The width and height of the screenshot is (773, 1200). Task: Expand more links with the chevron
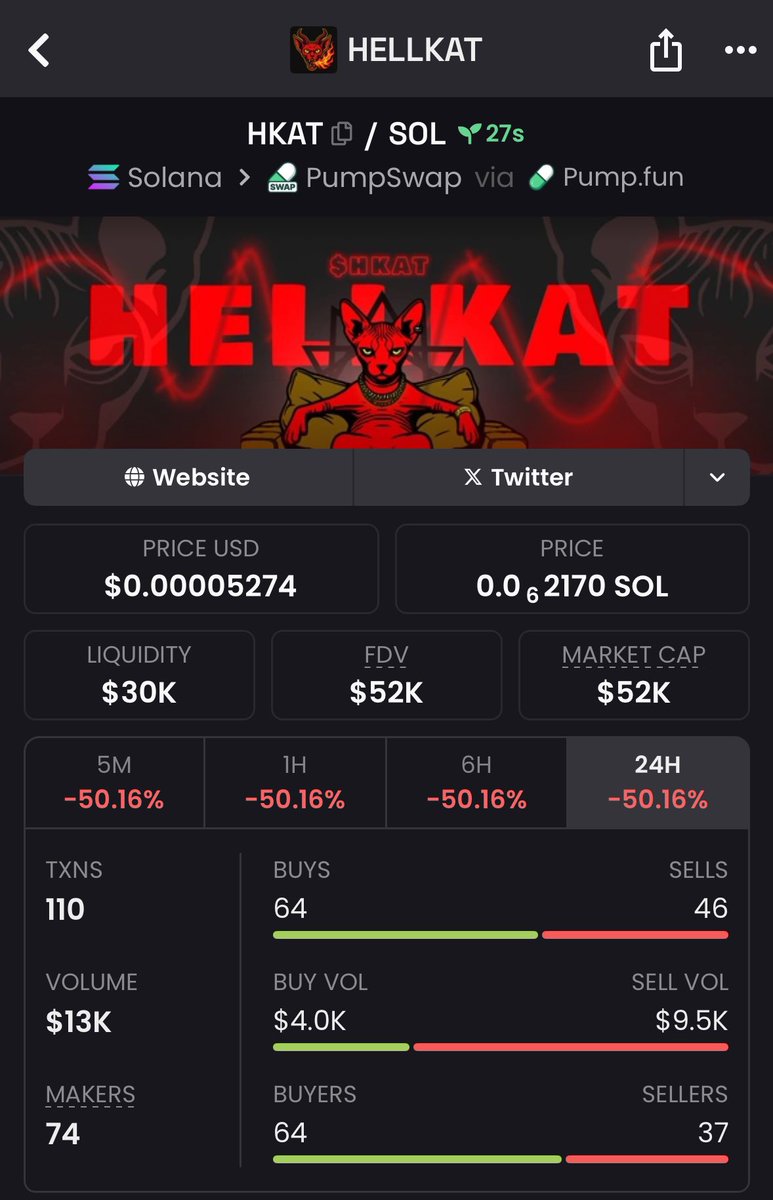pyautogui.click(x=717, y=477)
